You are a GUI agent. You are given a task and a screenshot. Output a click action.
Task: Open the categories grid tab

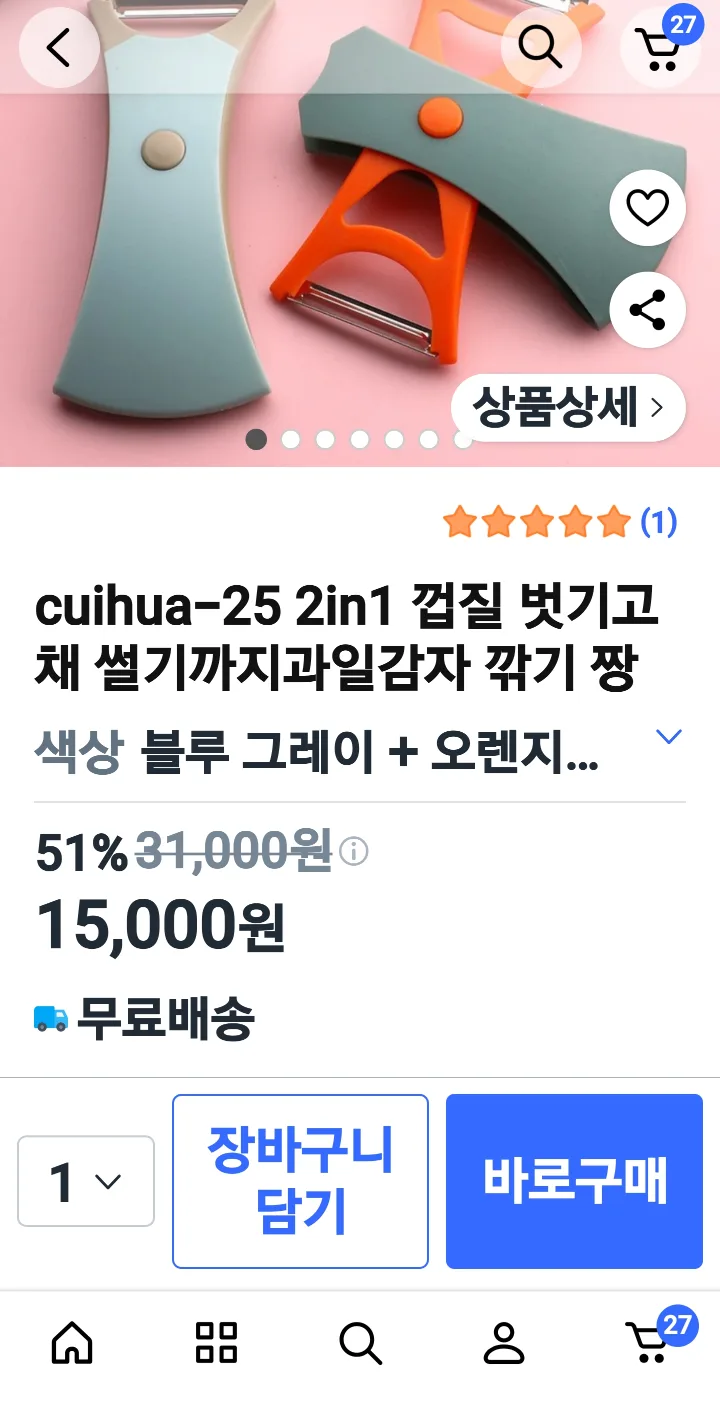216,1343
